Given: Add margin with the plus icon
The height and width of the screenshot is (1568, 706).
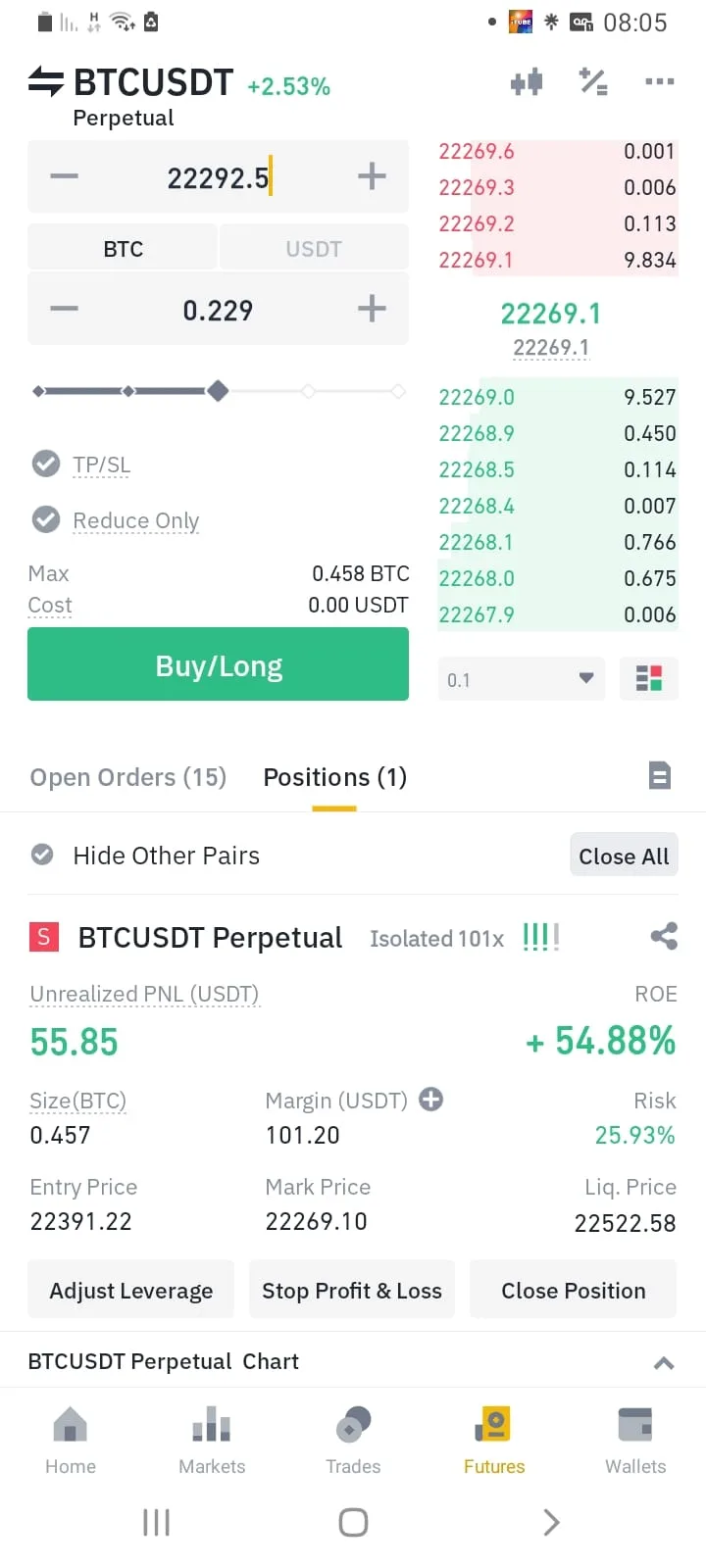Looking at the screenshot, I should [x=430, y=1100].
